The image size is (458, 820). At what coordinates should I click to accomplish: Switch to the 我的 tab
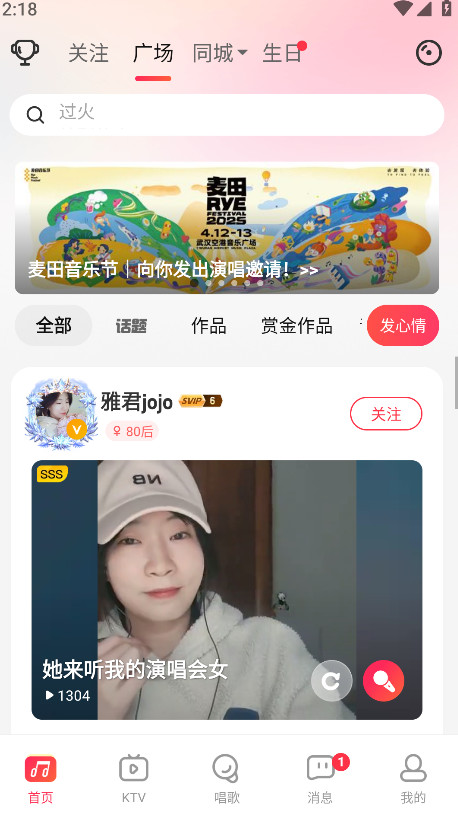[x=413, y=779]
